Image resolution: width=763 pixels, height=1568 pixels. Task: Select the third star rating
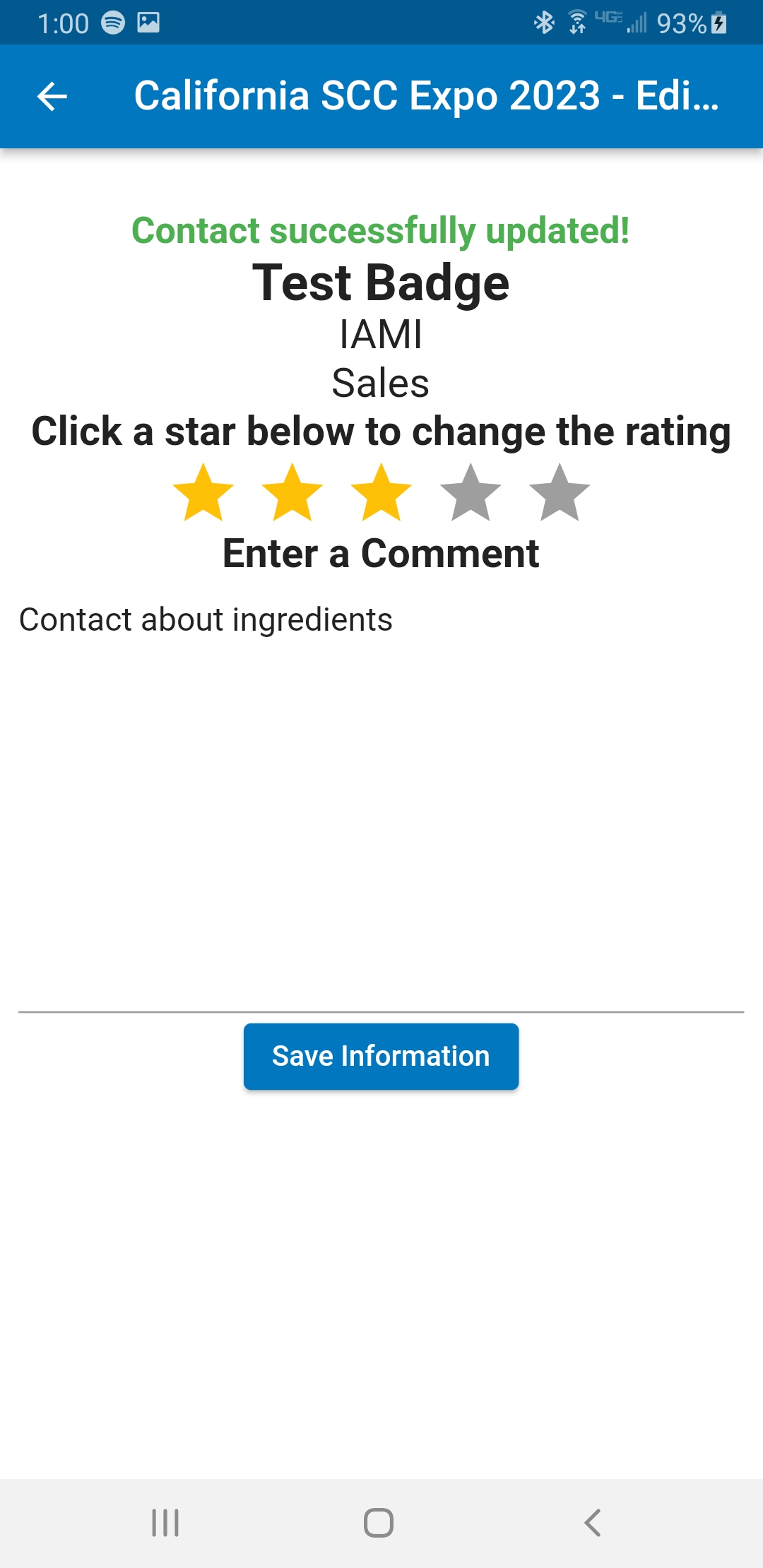coord(381,493)
